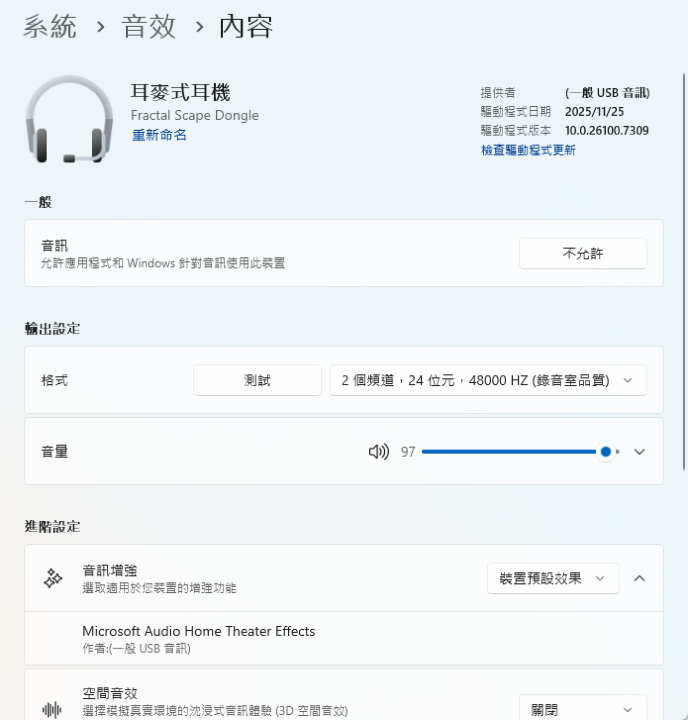Open the 空間音效 關閉 dropdown

tap(582, 709)
